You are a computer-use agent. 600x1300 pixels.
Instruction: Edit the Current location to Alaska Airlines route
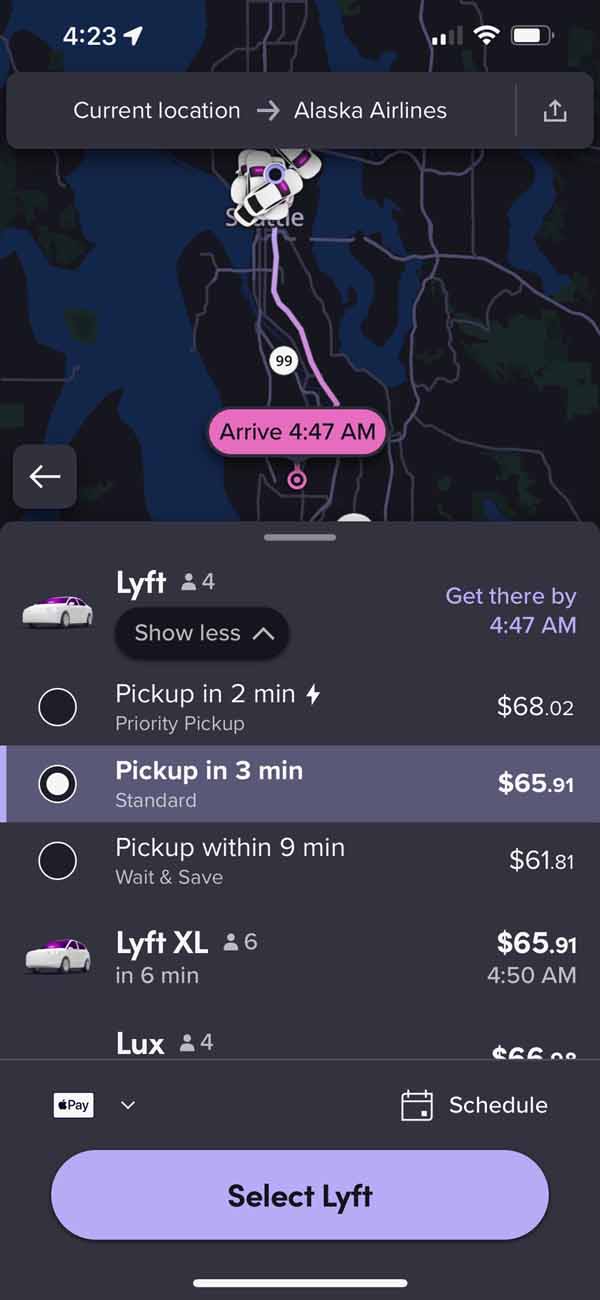pos(260,111)
